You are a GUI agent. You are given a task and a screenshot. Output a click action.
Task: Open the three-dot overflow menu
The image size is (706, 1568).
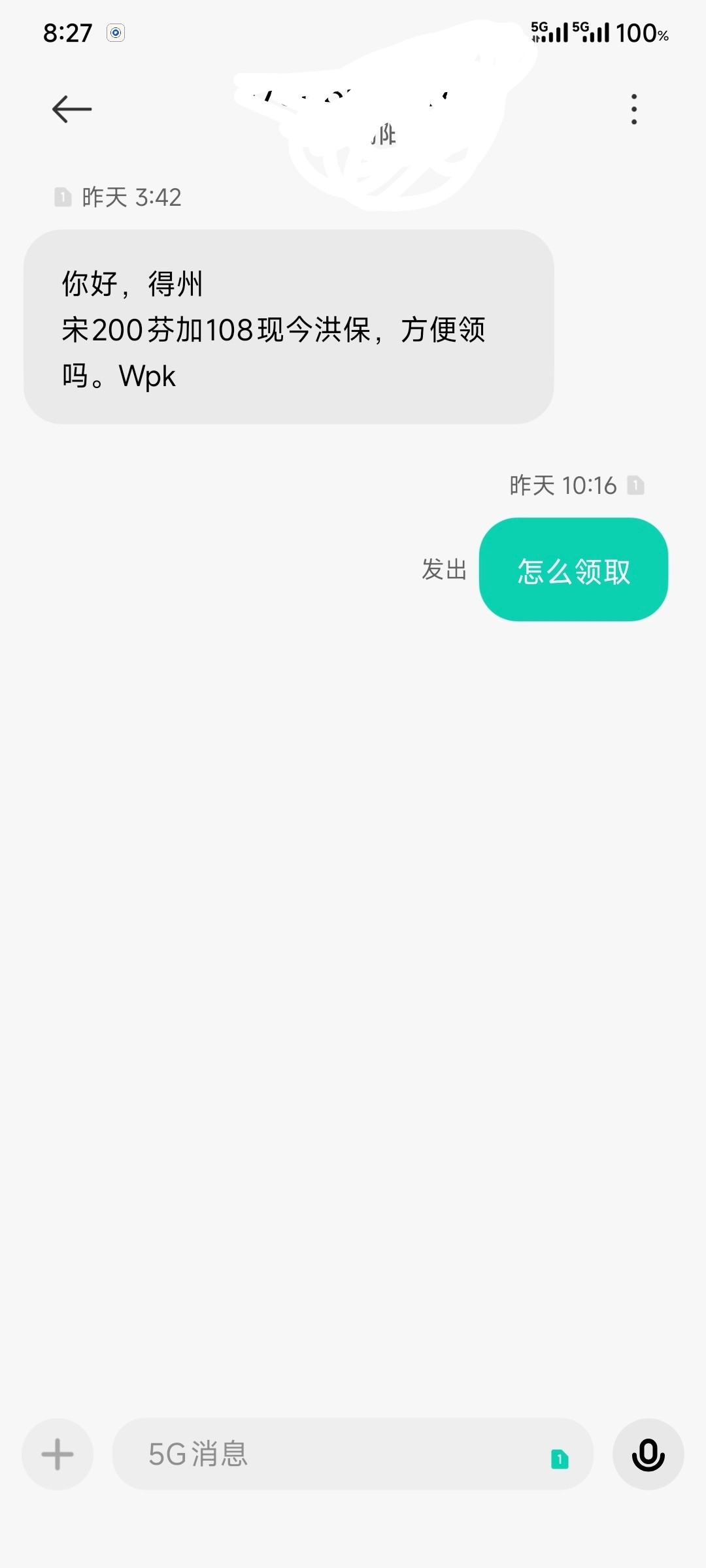[633, 109]
